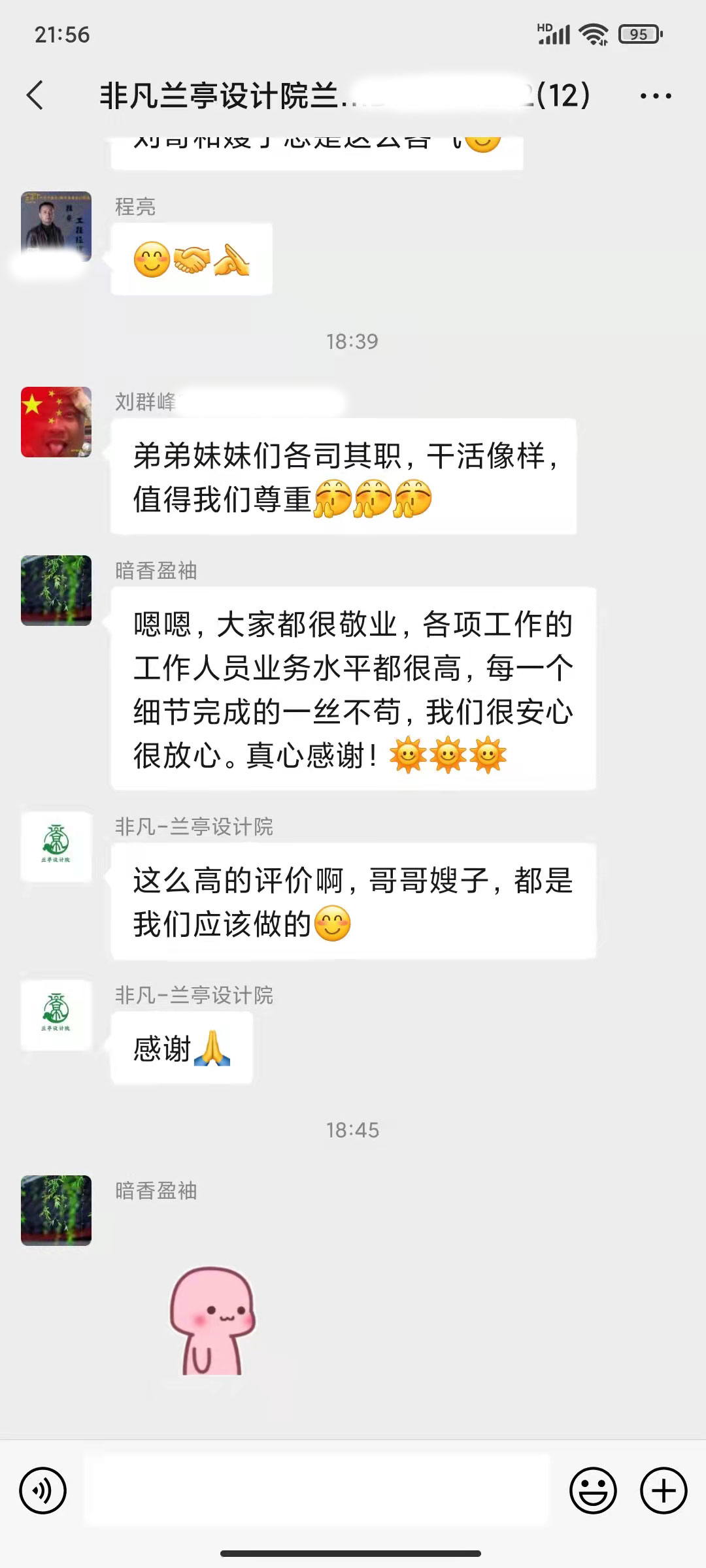Go back from the group chat
The image size is (706, 1568).
(35, 95)
